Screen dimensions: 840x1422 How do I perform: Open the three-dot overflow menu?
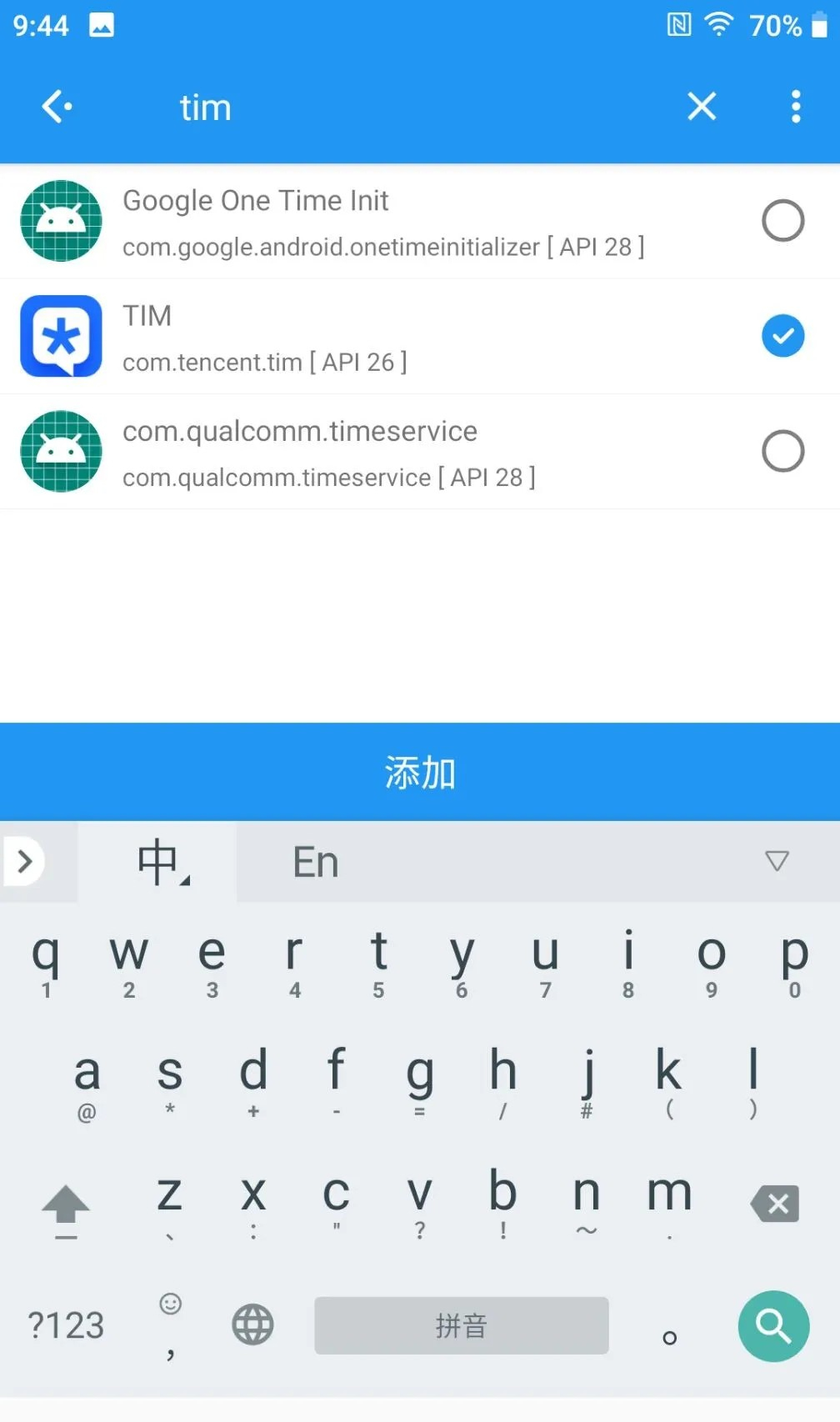click(796, 107)
